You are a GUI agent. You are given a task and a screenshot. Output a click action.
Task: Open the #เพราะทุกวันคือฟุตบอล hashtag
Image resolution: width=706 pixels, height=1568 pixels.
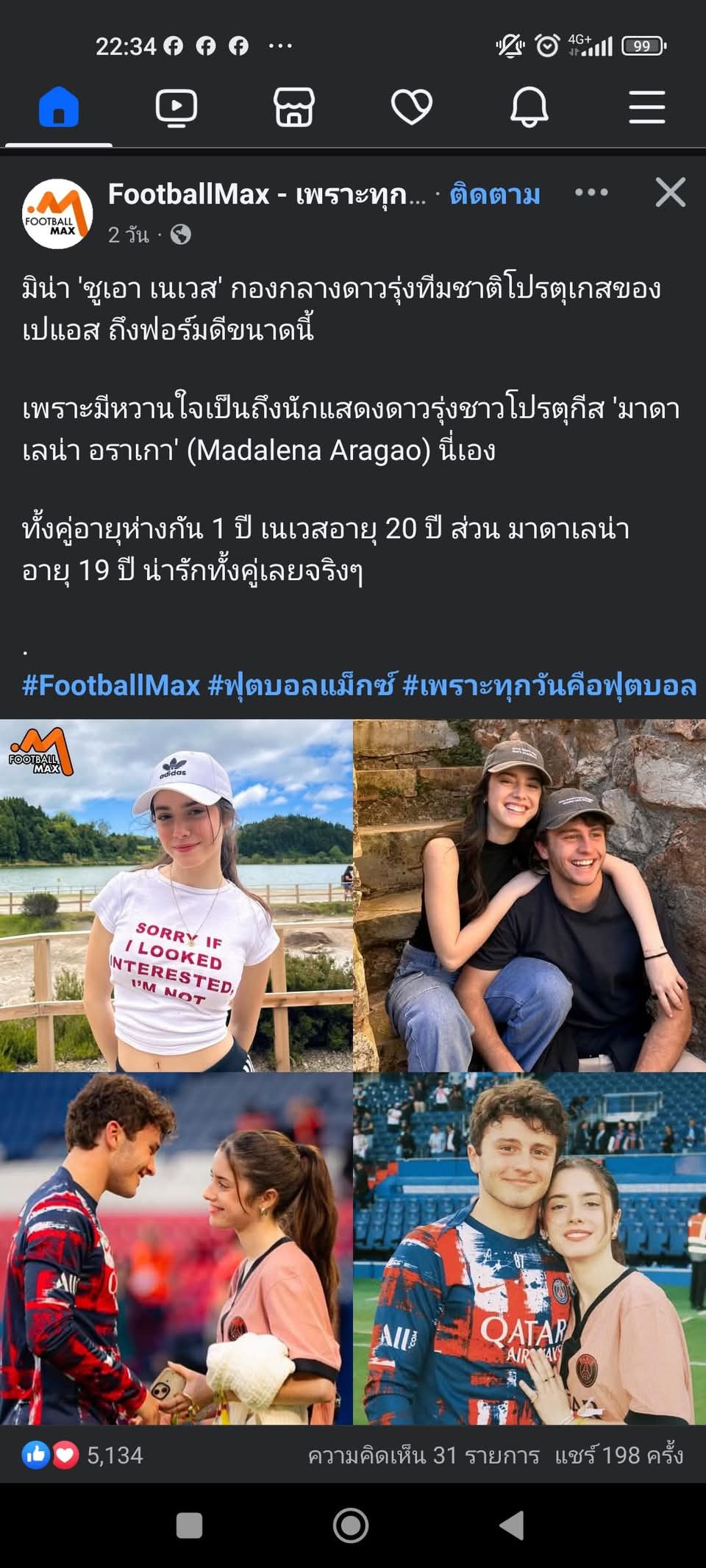(549, 685)
